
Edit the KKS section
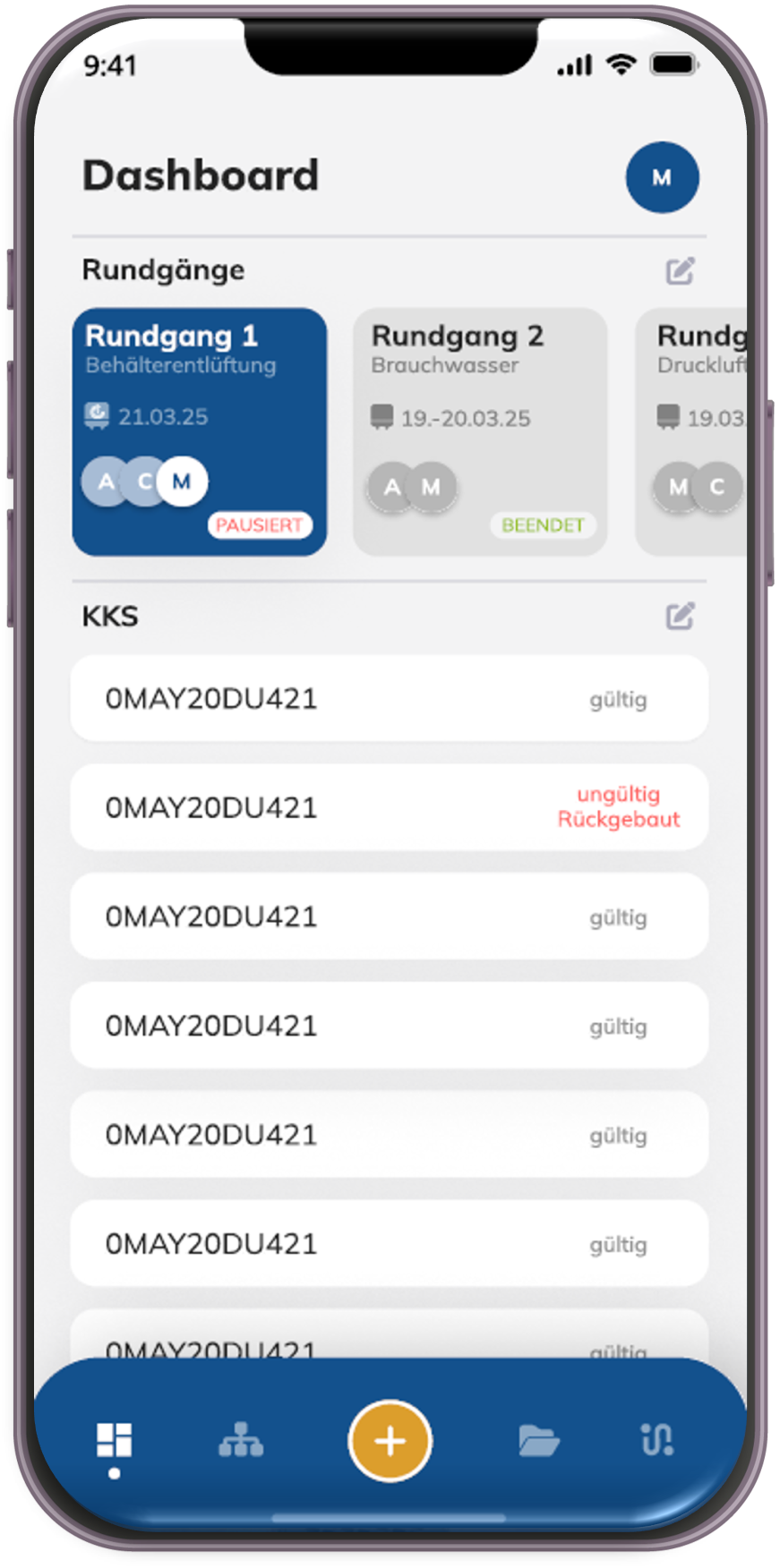point(680,616)
